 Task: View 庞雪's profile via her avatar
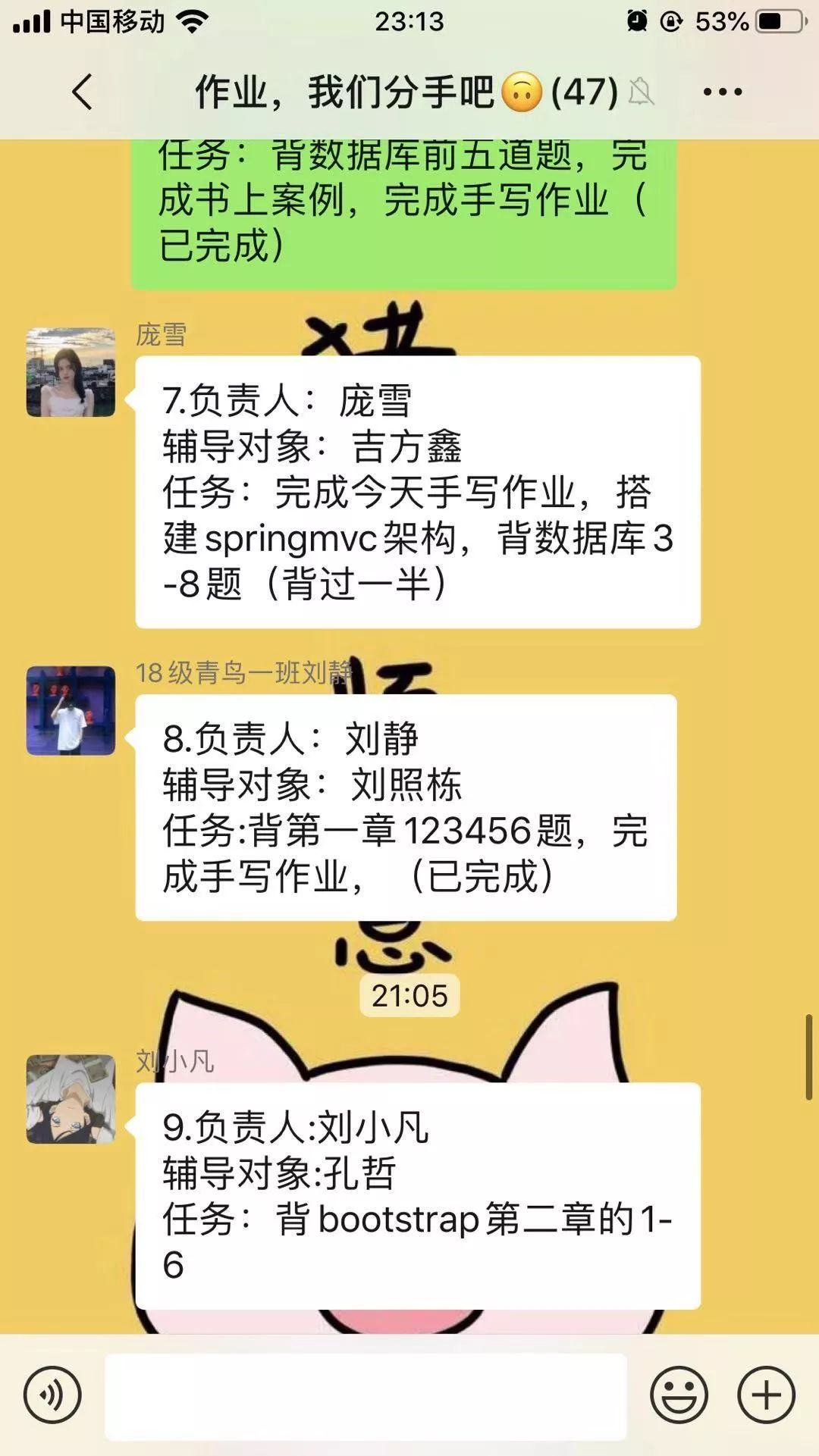pos(71,372)
